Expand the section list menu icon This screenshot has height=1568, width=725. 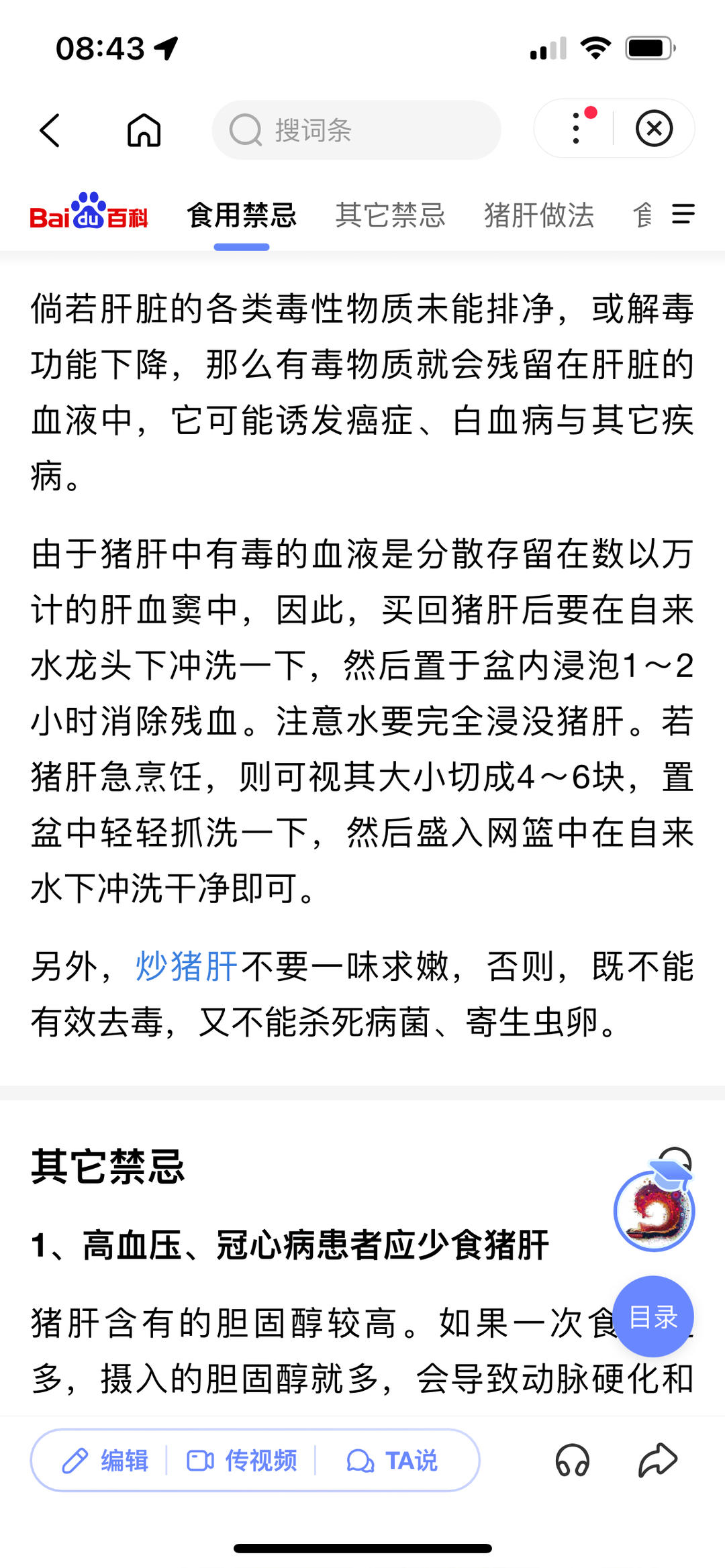(683, 215)
